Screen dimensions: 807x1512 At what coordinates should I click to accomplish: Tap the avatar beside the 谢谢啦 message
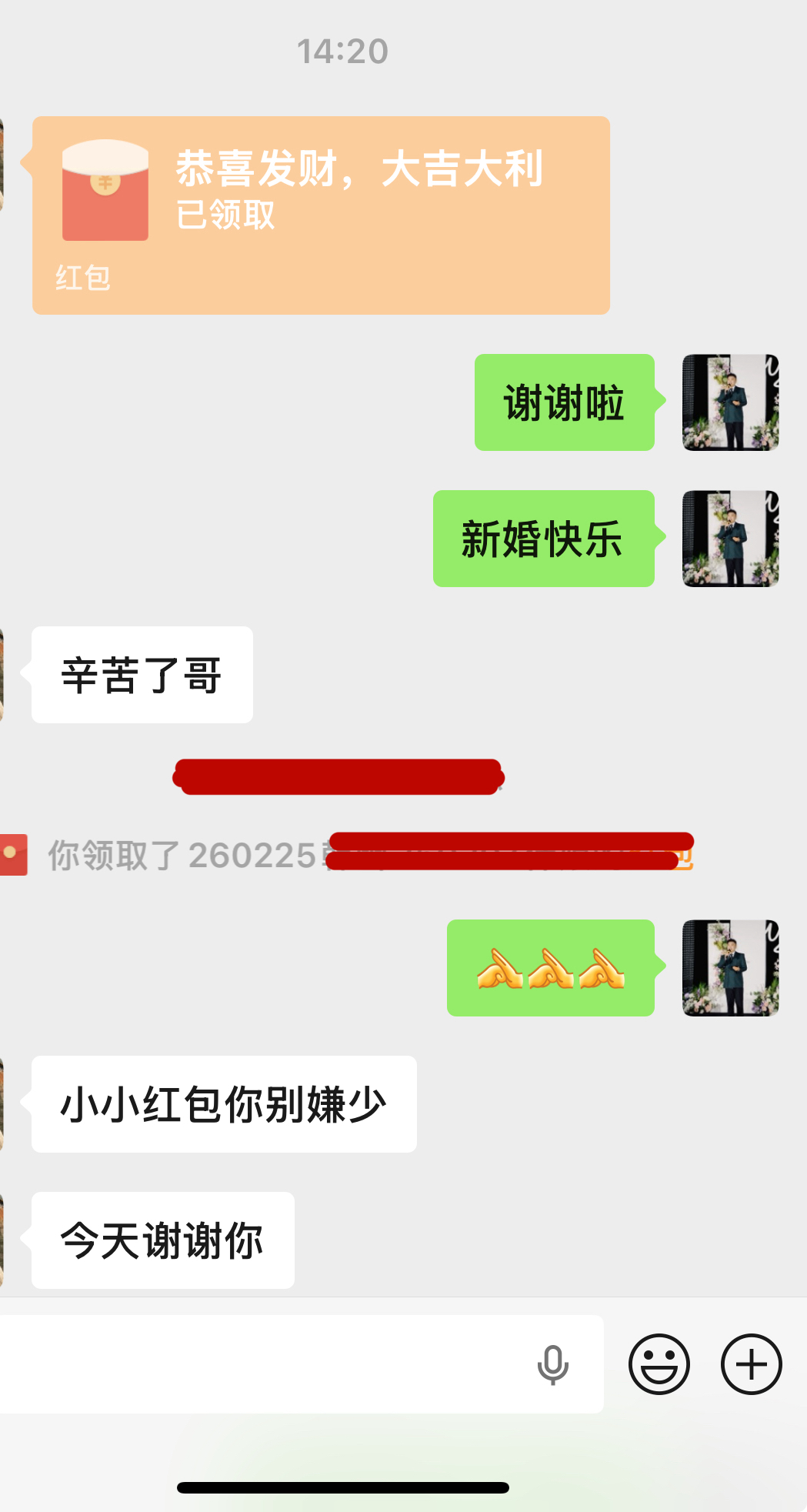click(730, 402)
